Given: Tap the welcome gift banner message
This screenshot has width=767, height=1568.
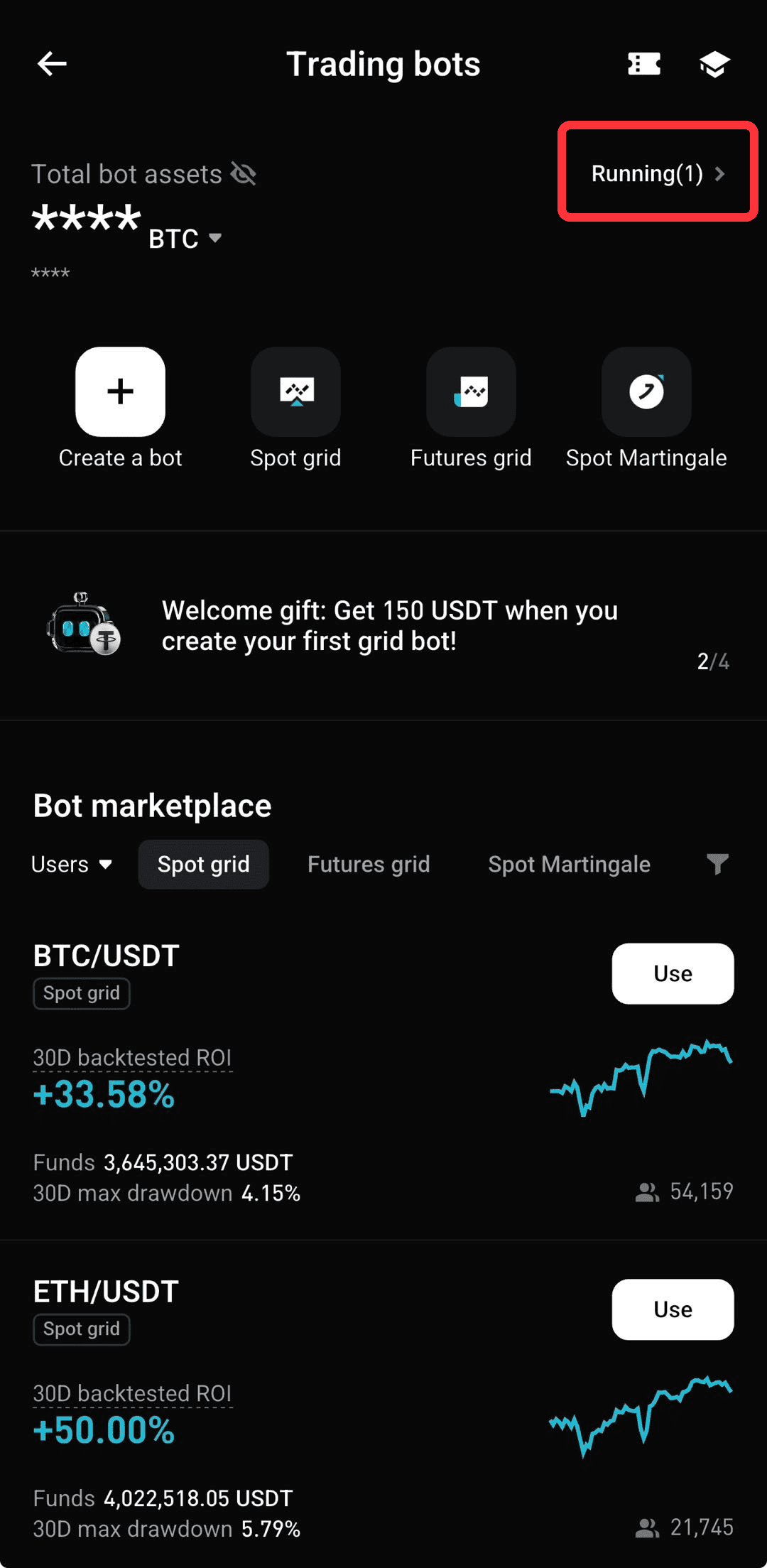Looking at the screenshot, I should (x=390, y=625).
